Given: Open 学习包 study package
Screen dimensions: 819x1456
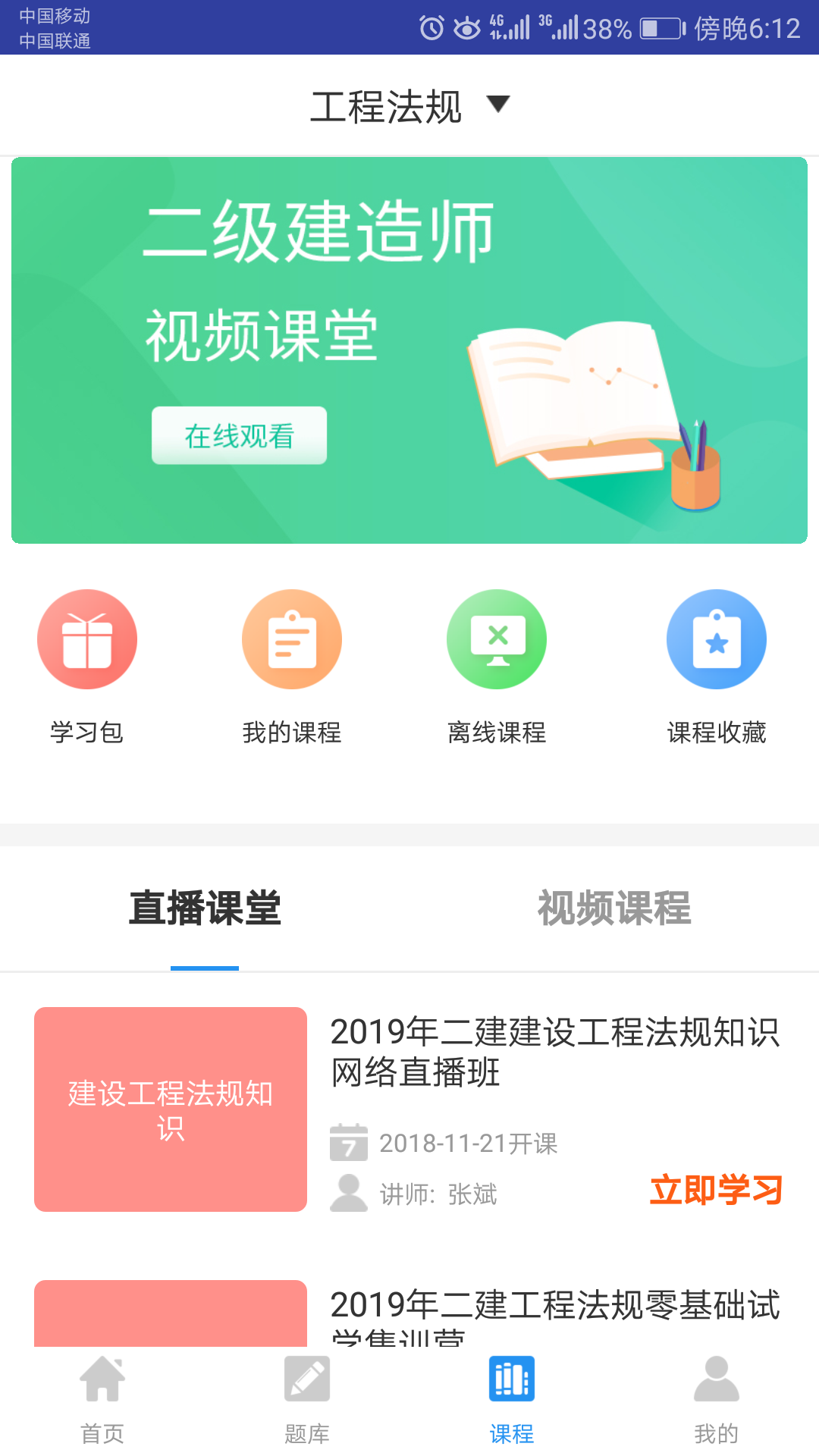Looking at the screenshot, I should point(87,640).
